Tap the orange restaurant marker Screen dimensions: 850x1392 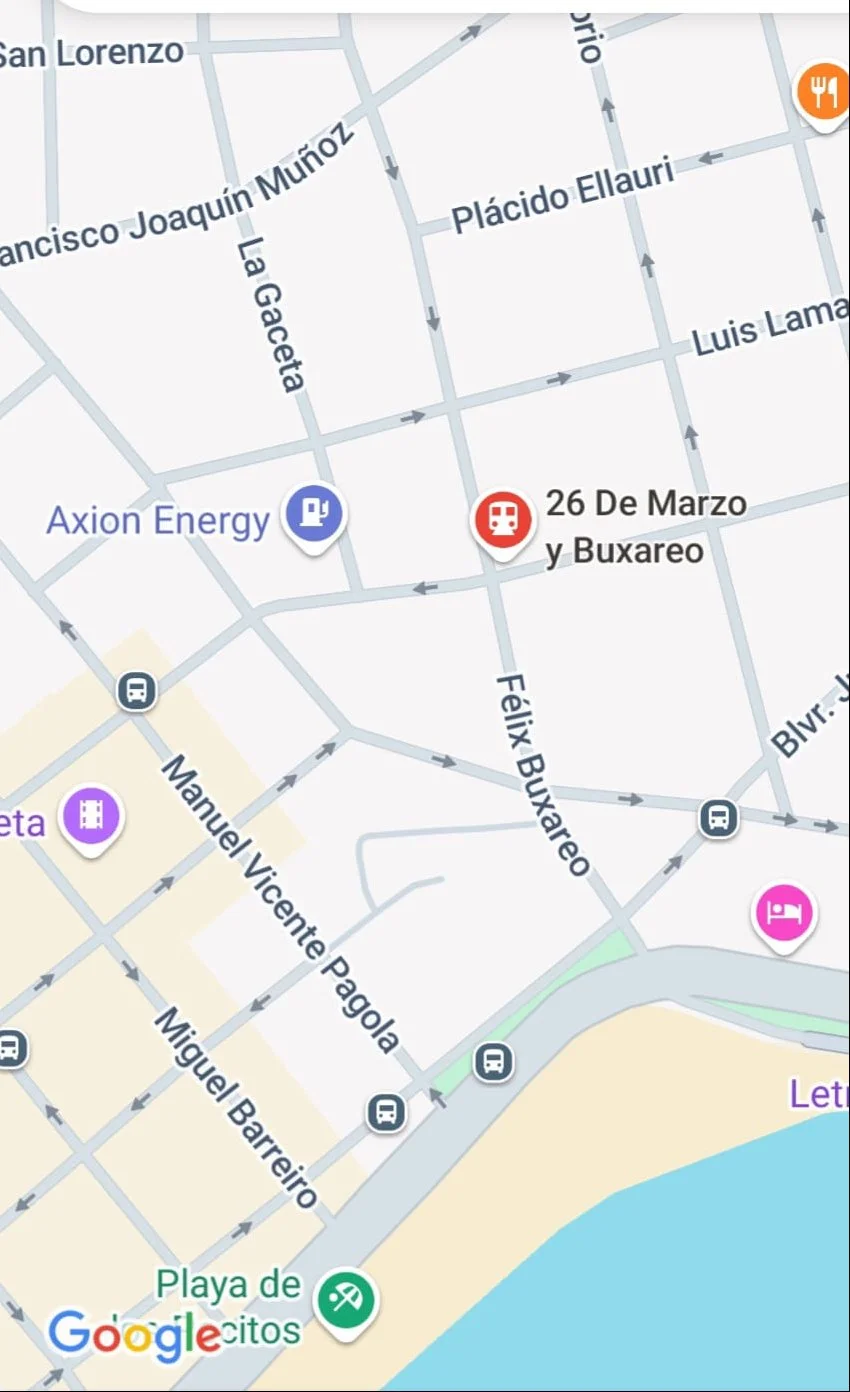click(823, 93)
